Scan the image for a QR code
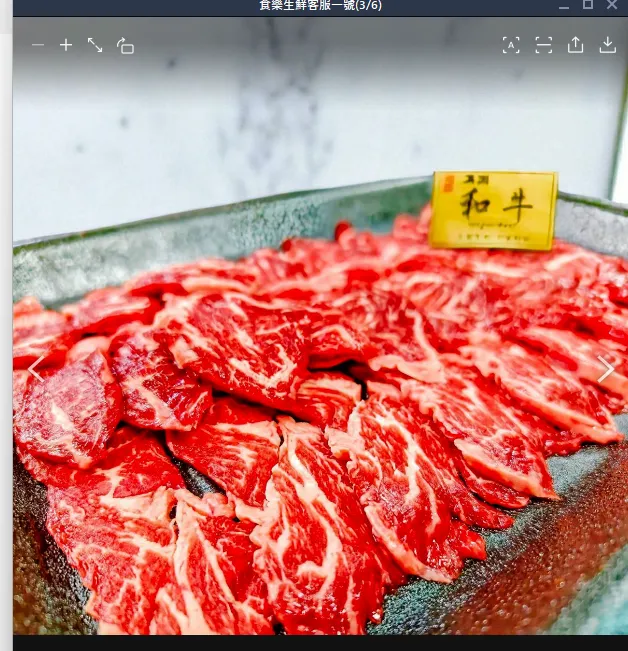Image resolution: width=628 pixels, height=651 pixels. 543,45
